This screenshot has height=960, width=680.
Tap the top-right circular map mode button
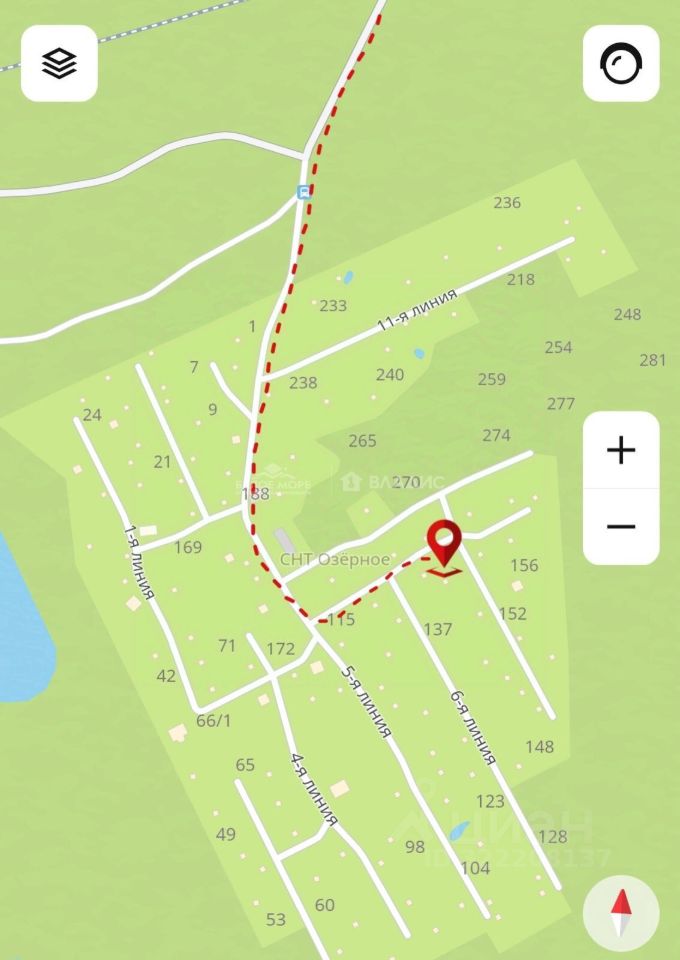pyautogui.click(x=621, y=63)
